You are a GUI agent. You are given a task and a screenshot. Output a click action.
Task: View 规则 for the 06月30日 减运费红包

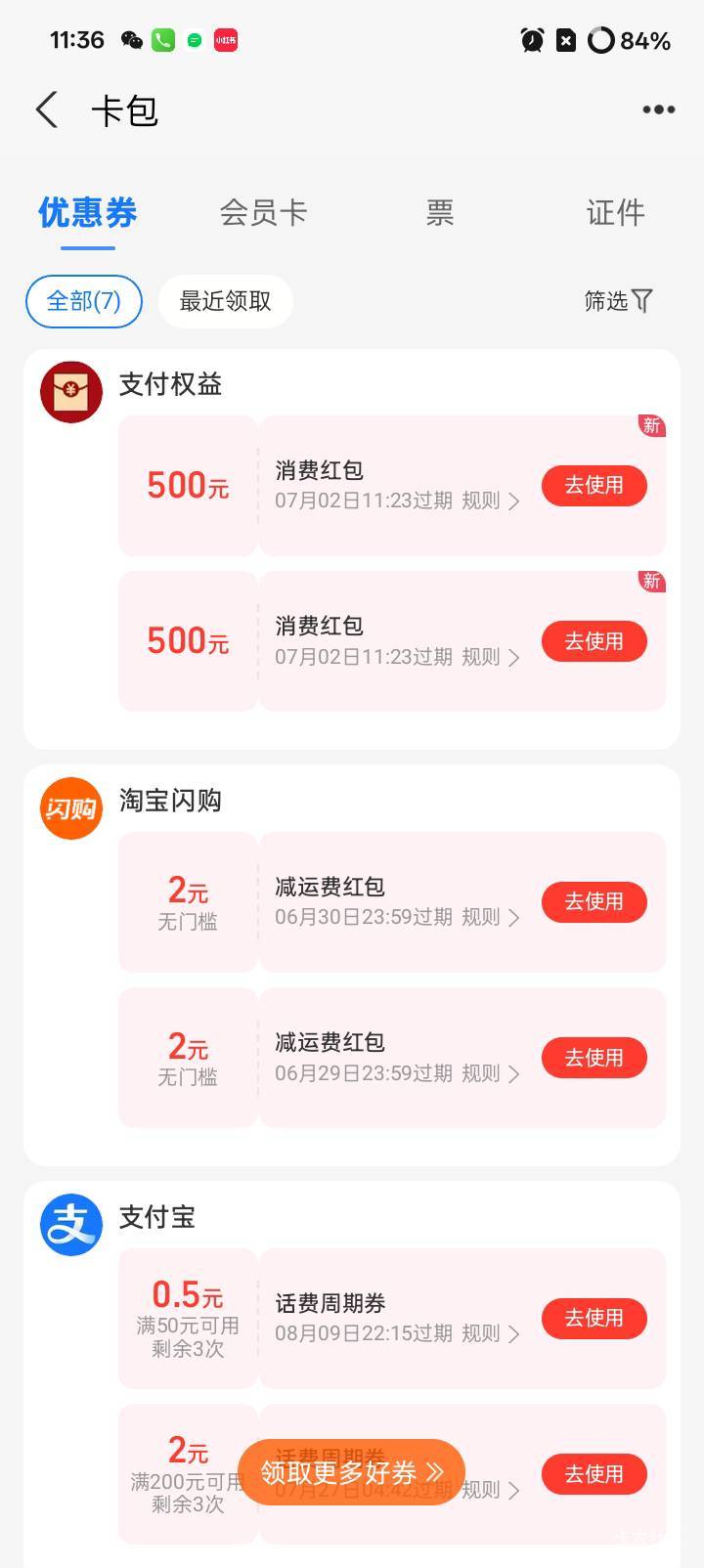(491, 917)
